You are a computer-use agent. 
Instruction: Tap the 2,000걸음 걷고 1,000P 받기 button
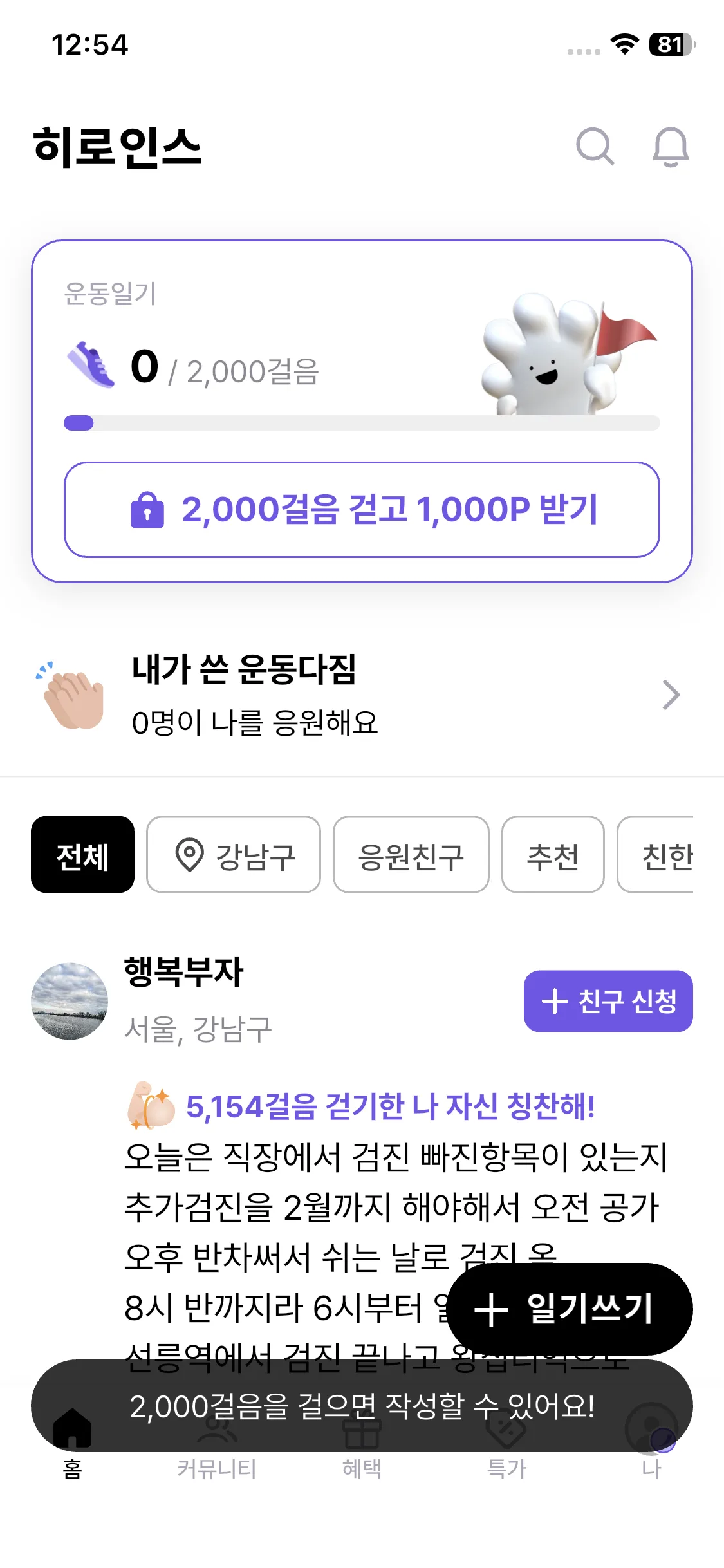pos(362,509)
